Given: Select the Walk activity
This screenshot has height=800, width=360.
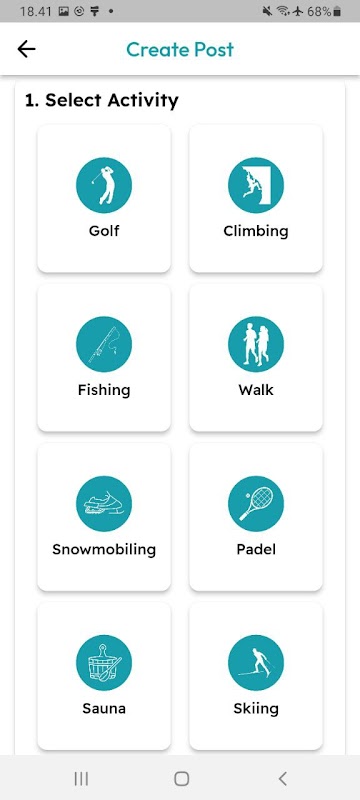Looking at the screenshot, I should (256, 358).
